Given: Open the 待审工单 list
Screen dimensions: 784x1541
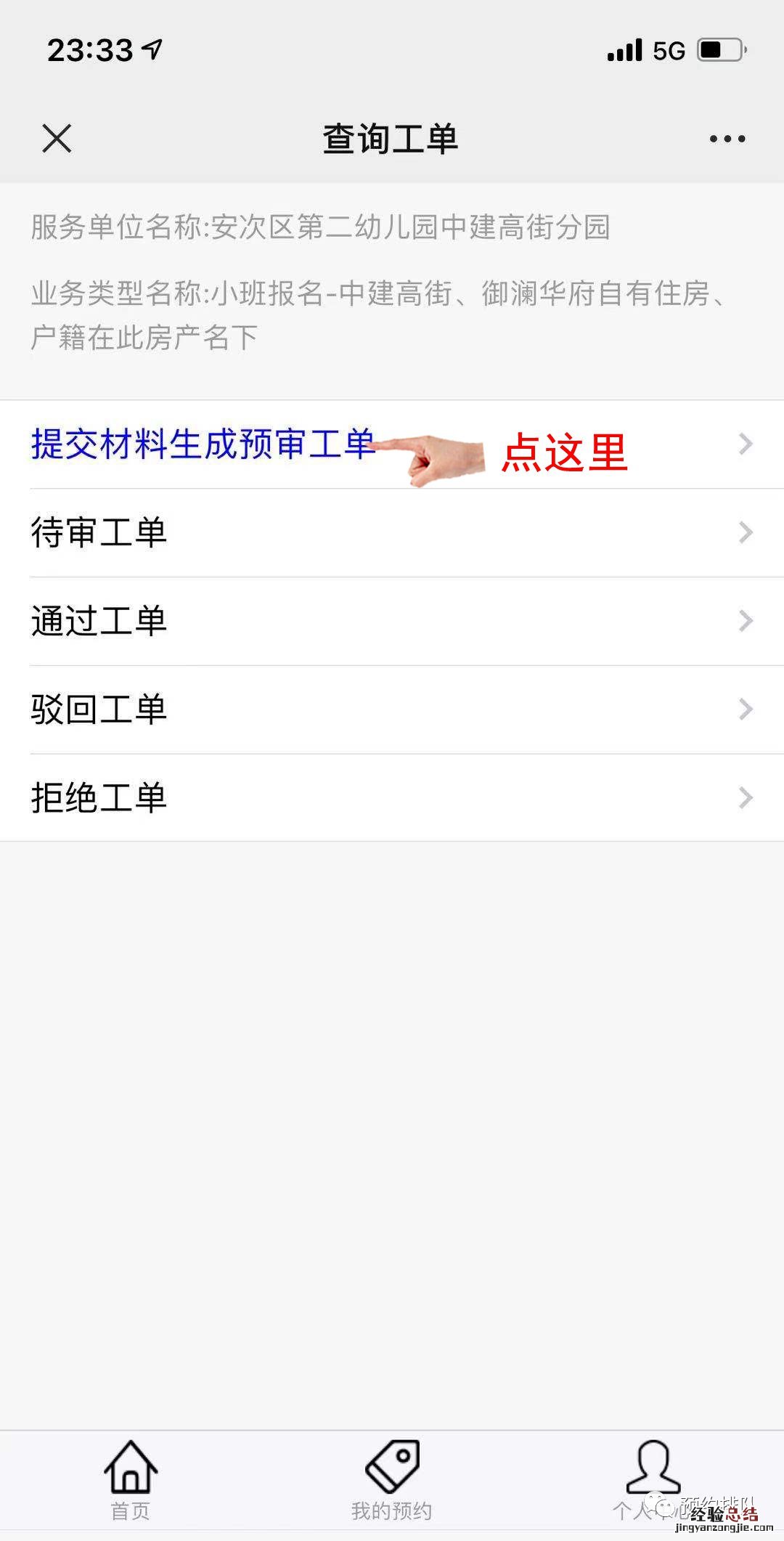Looking at the screenshot, I should (99, 533).
